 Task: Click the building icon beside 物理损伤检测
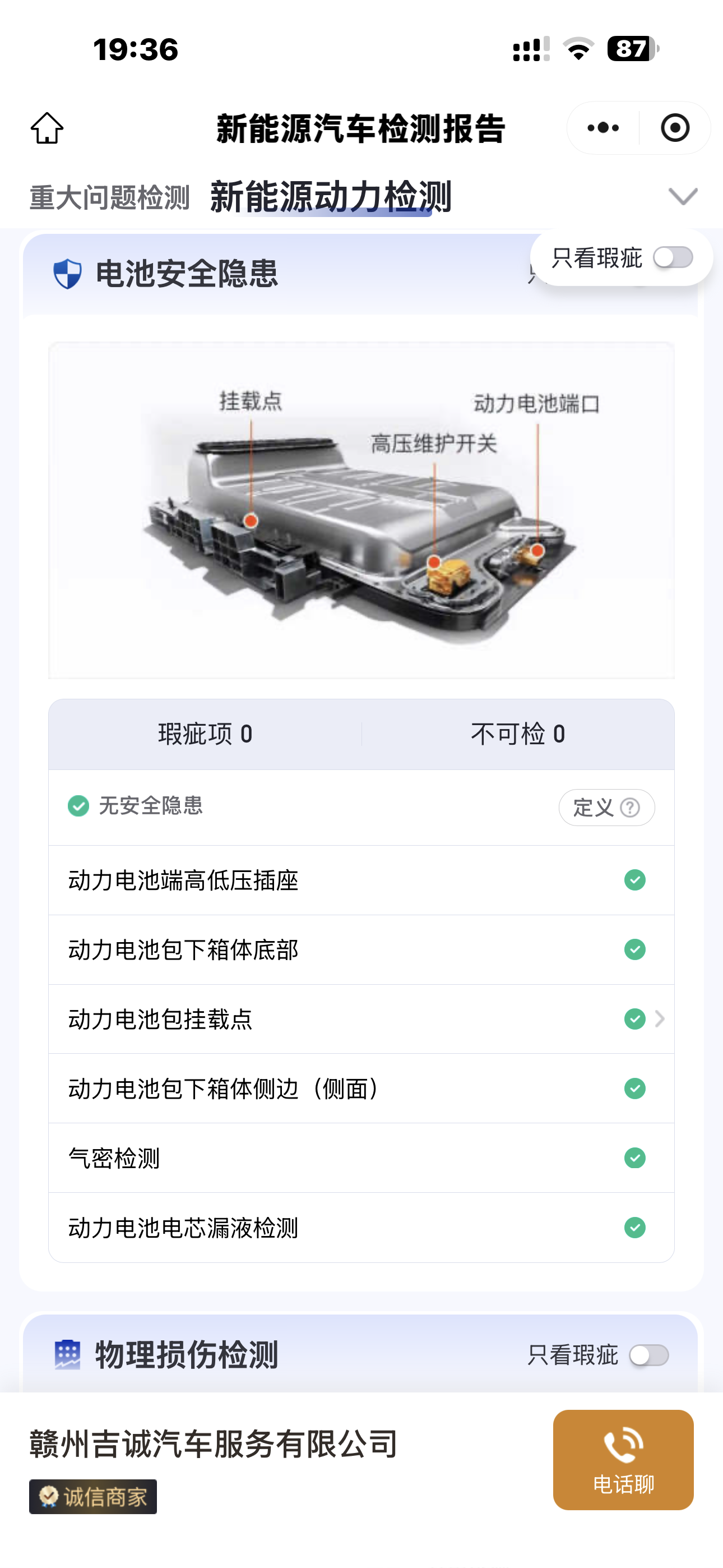69,1355
